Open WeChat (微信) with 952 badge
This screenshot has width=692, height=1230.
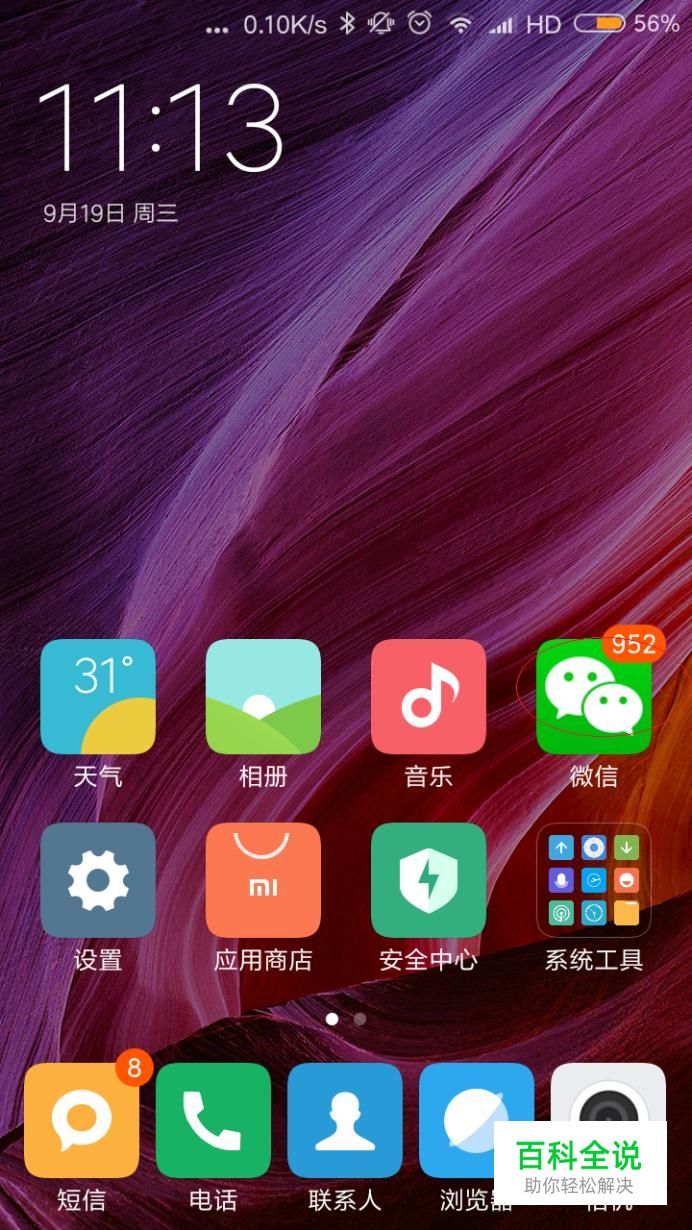pos(593,697)
